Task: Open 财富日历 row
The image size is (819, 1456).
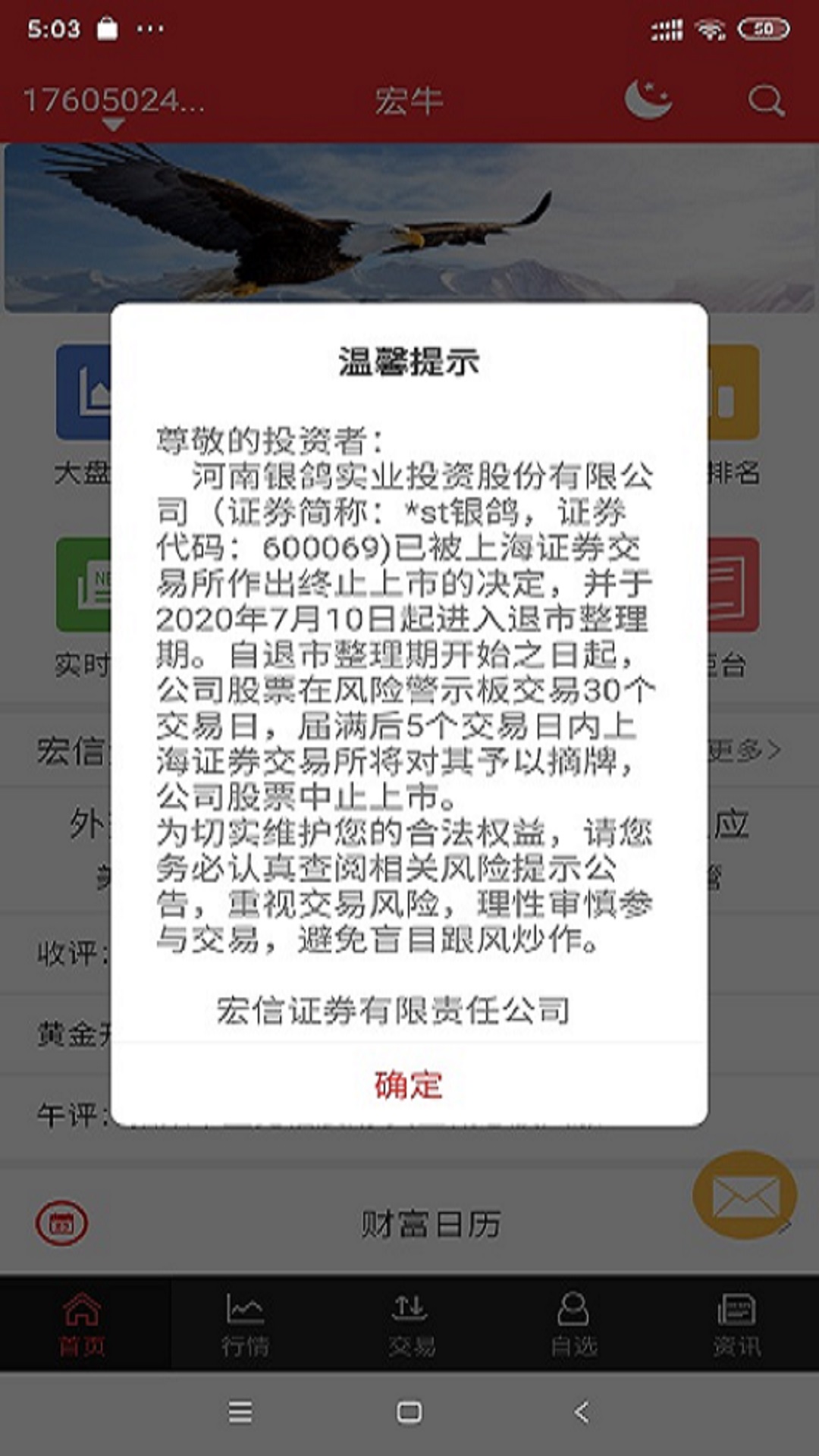Action: point(430,1224)
